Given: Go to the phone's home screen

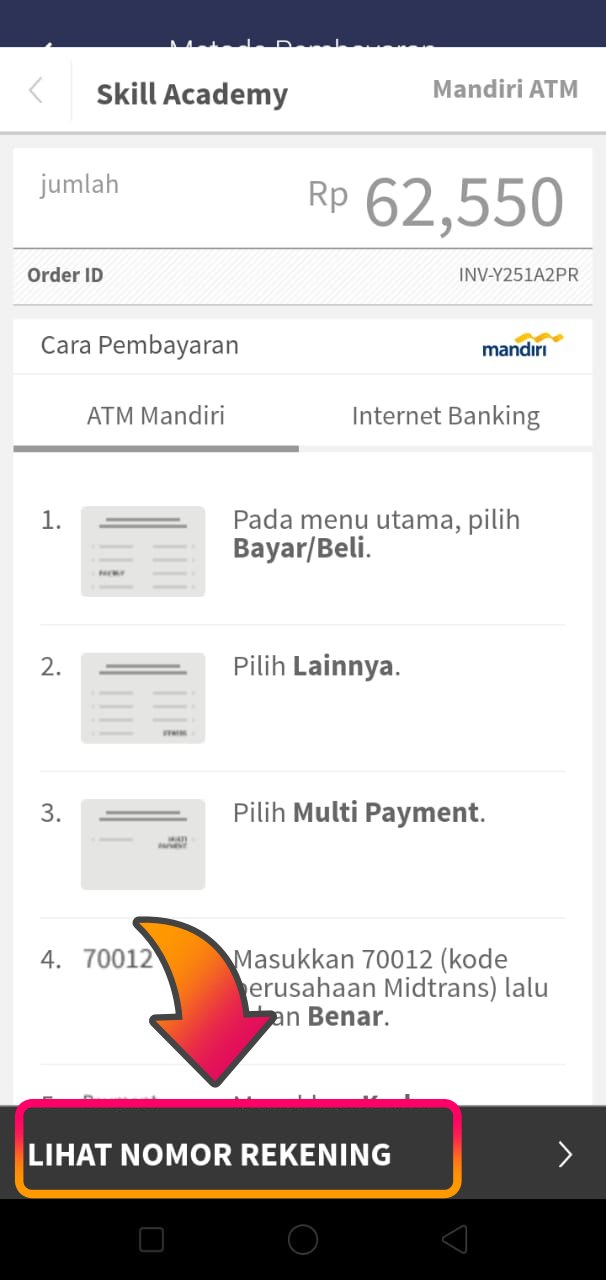Looking at the screenshot, I should 302,1240.
